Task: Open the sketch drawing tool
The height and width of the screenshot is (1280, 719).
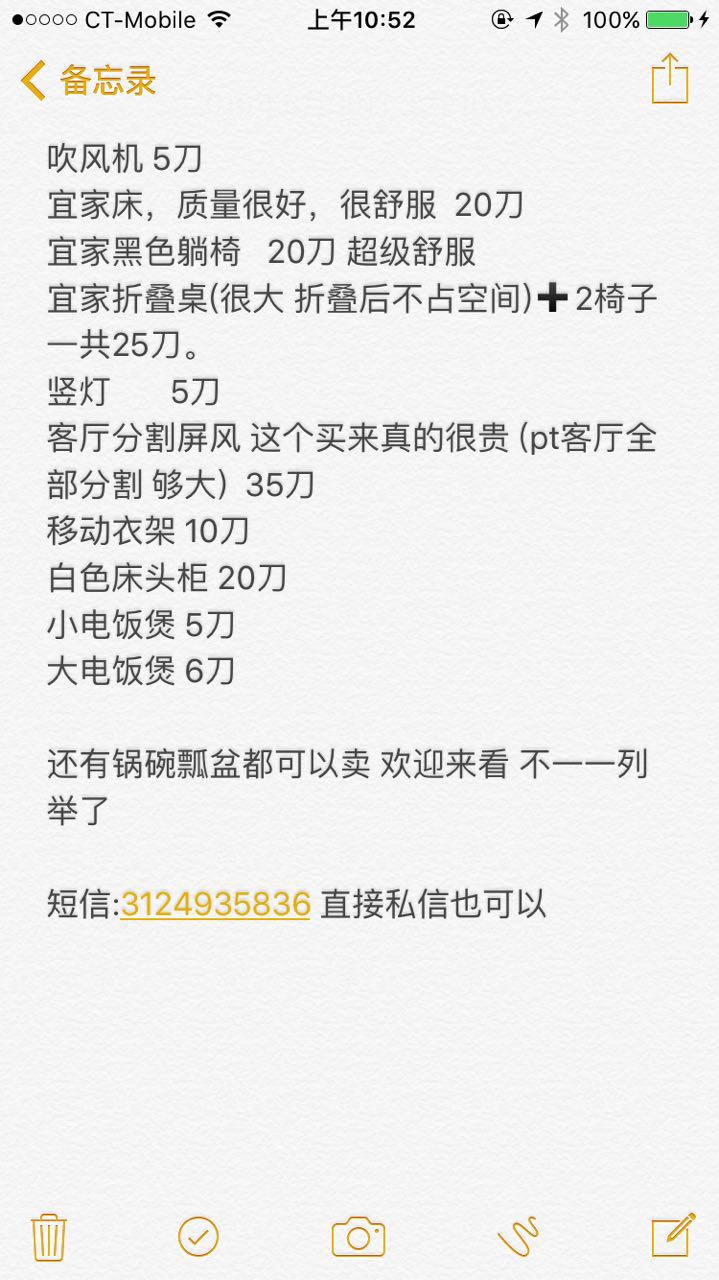Action: 517,1236
